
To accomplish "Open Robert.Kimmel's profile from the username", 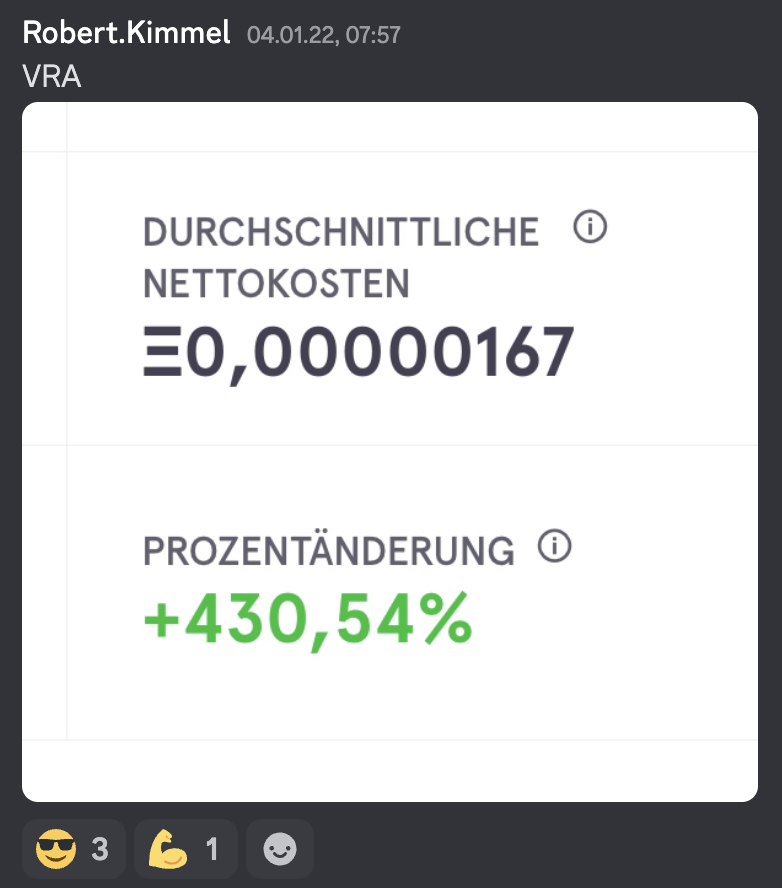I will click(127, 32).
